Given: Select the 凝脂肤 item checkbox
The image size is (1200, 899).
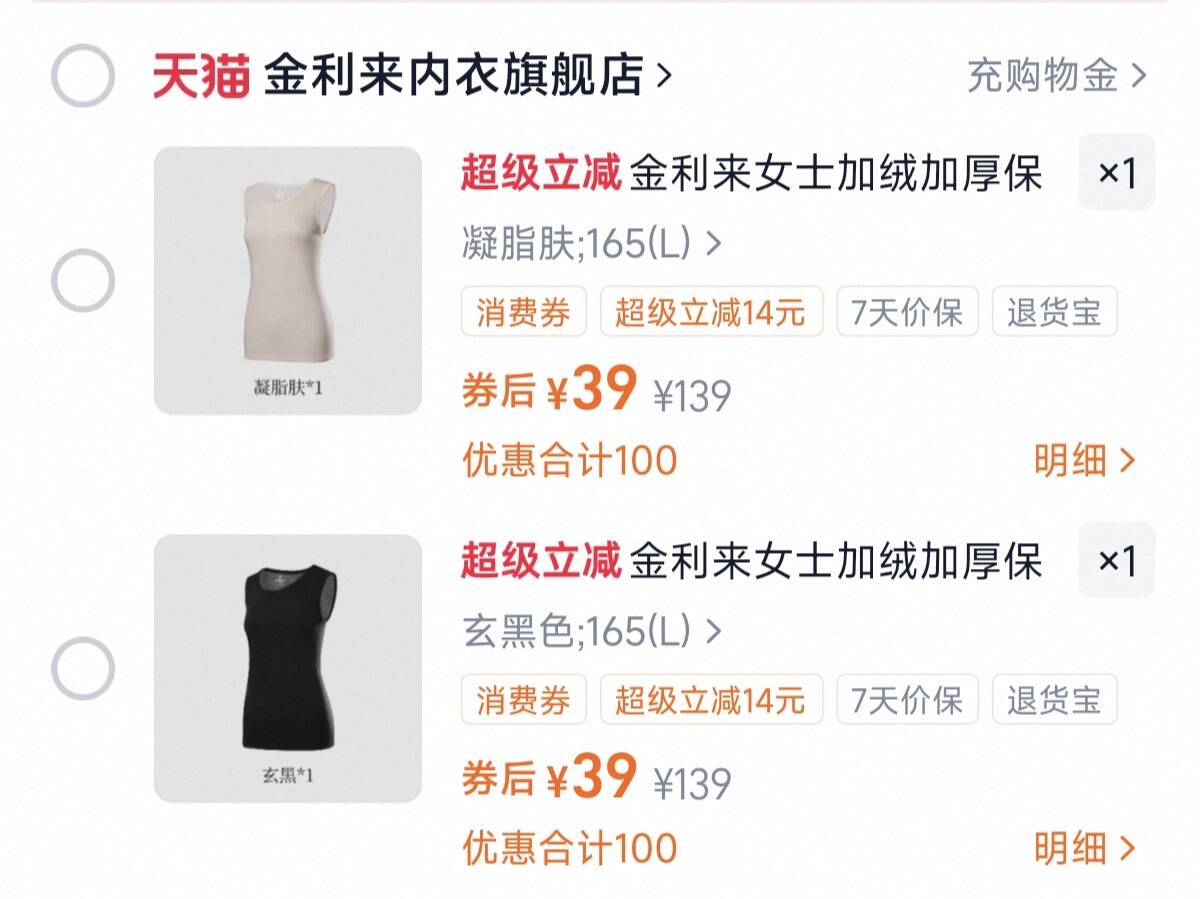Looking at the screenshot, I should [82, 281].
